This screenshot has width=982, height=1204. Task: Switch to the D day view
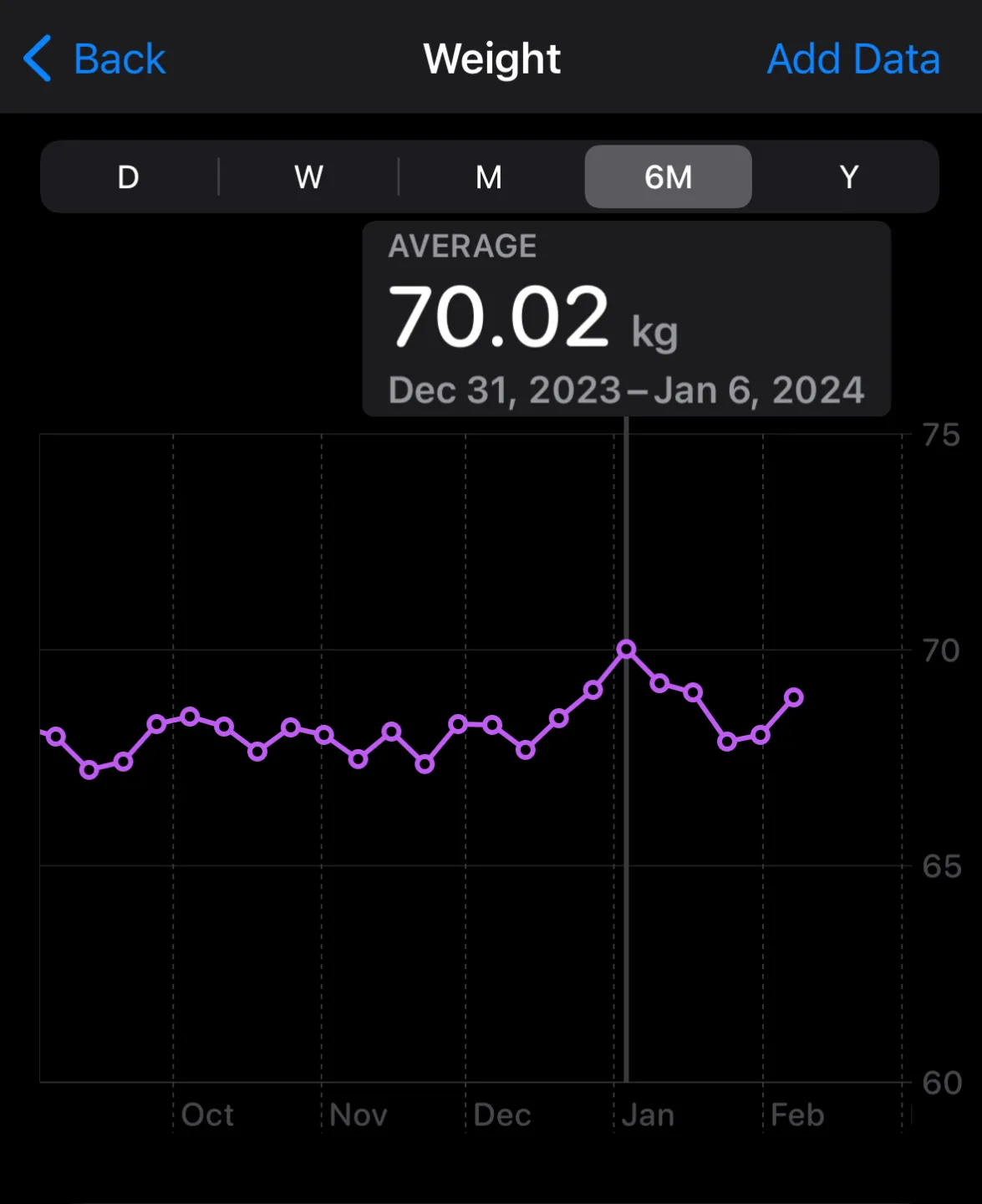click(128, 177)
